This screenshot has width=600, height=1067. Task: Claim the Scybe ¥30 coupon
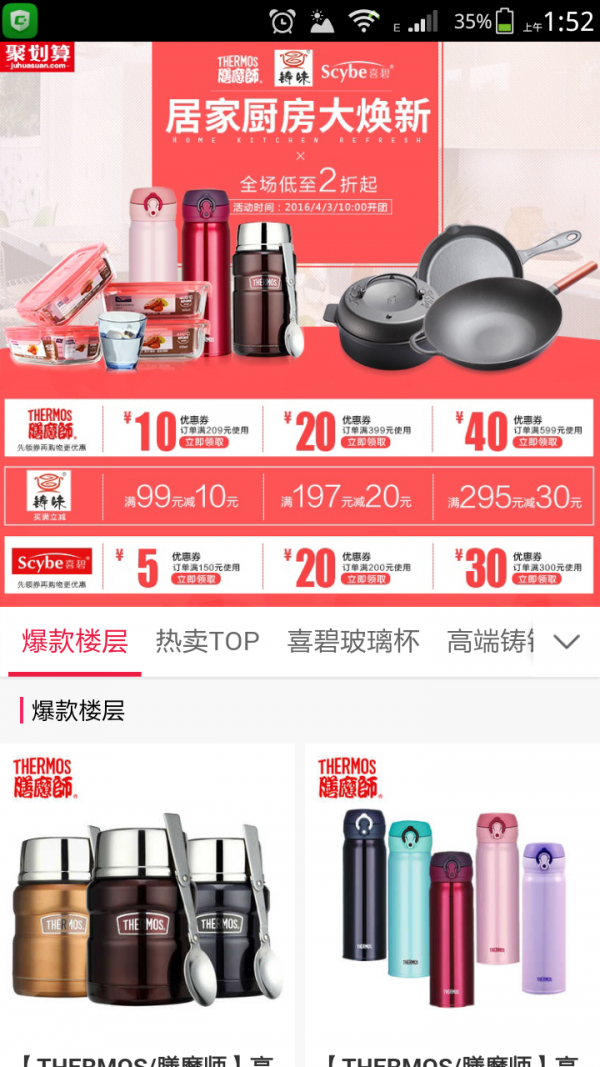click(x=535, y=579)
